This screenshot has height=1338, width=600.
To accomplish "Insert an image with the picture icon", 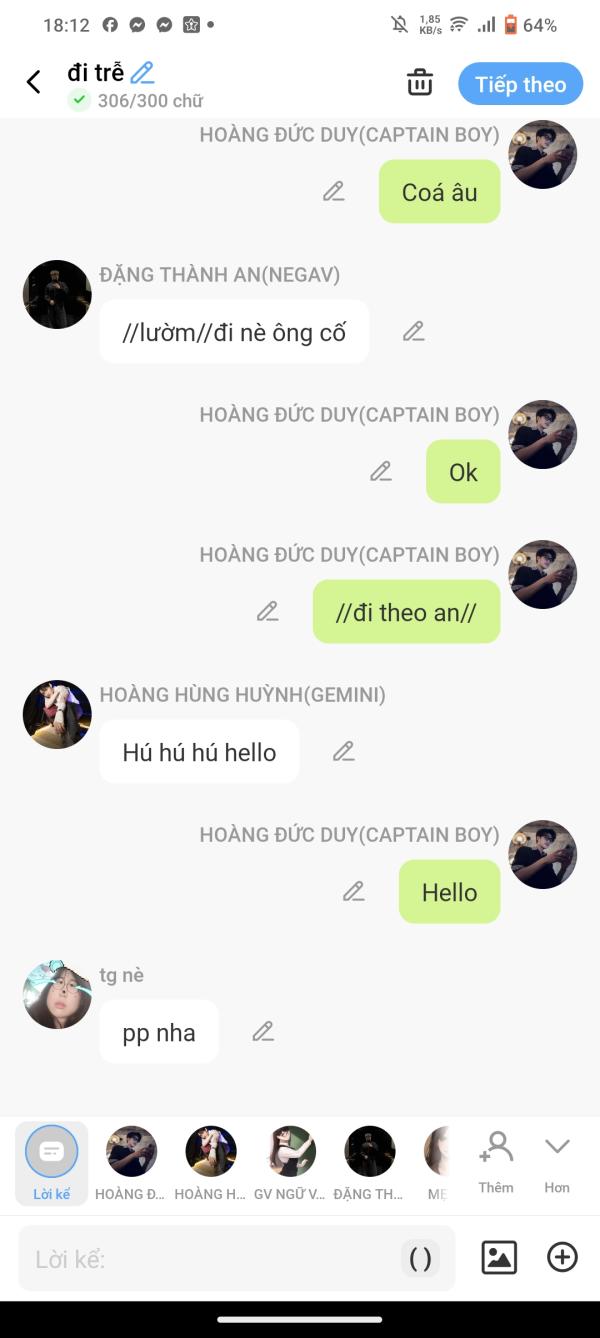I will (499, 1258).
